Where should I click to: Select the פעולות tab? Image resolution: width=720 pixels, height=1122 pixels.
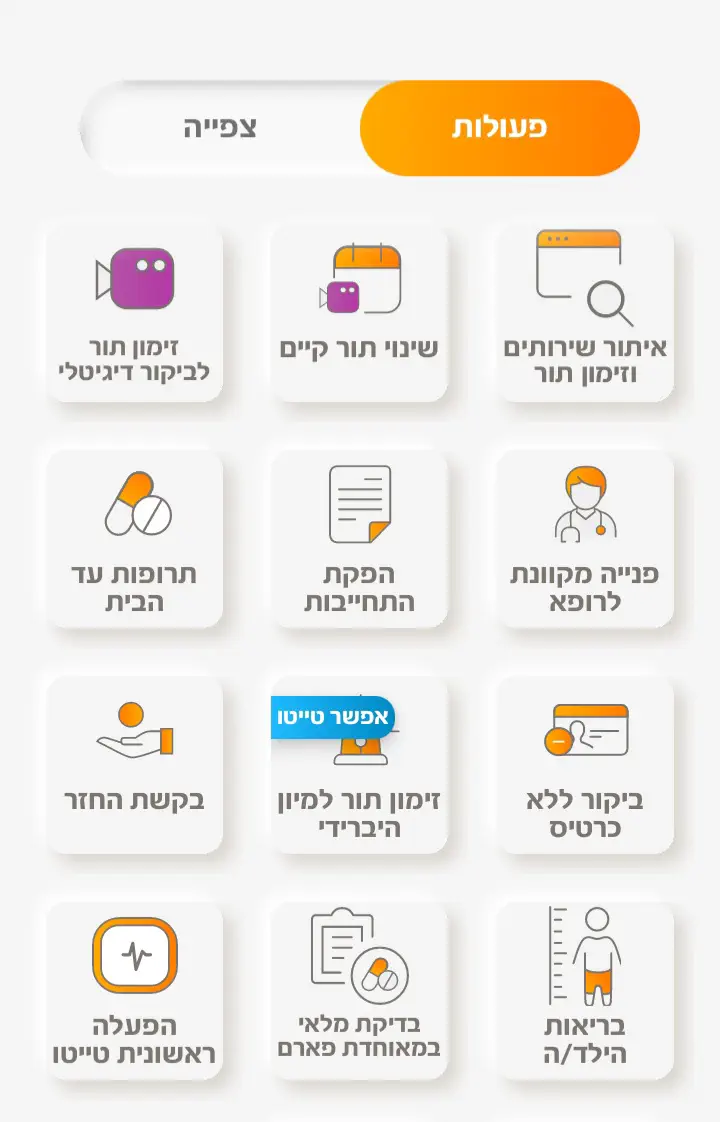pos(499,128)
